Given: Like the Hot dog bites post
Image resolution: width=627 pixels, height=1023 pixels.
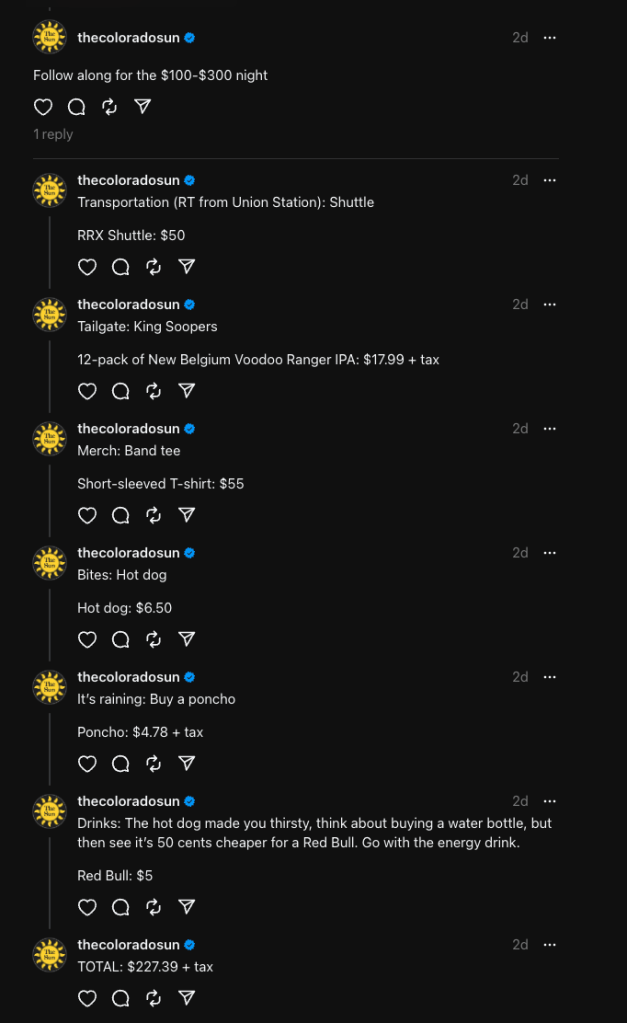Looking at the screenshot, I should 87,639.
